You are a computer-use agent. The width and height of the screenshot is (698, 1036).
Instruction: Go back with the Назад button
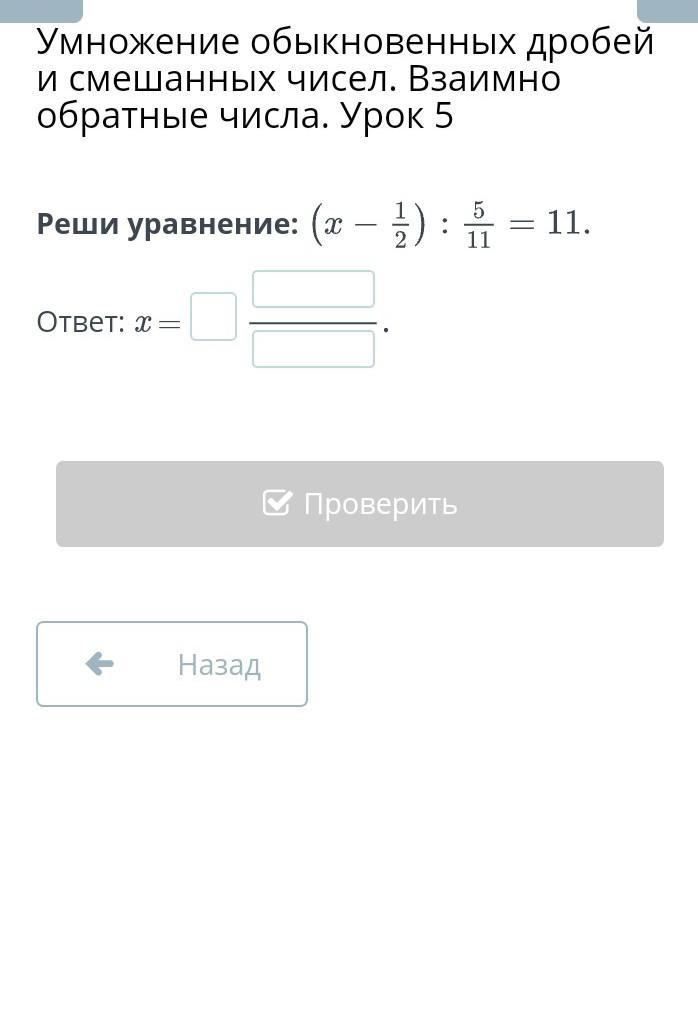[172, 664]
